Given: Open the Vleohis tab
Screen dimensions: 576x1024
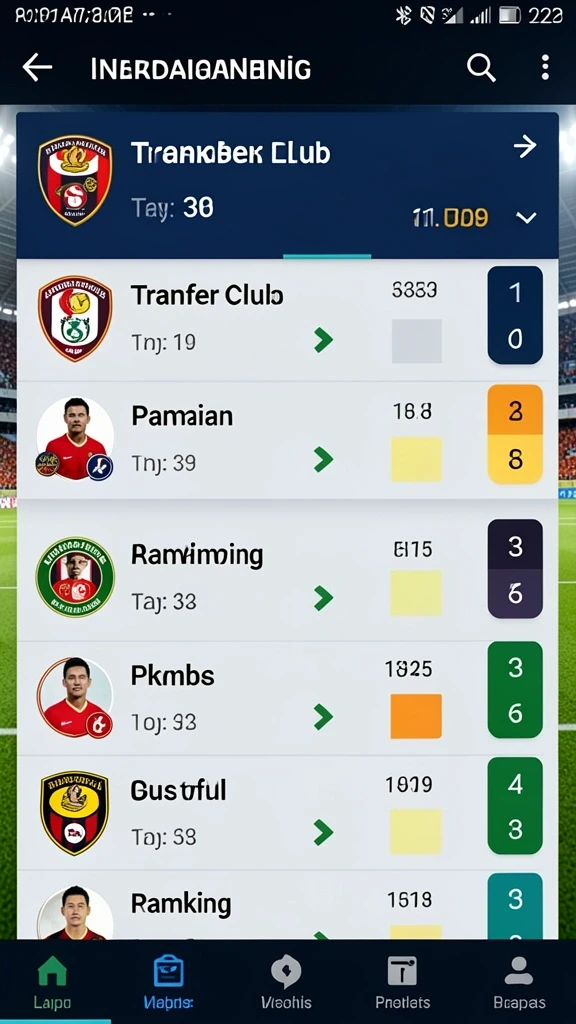Looking at the screenshot, I should coord(286,982).
